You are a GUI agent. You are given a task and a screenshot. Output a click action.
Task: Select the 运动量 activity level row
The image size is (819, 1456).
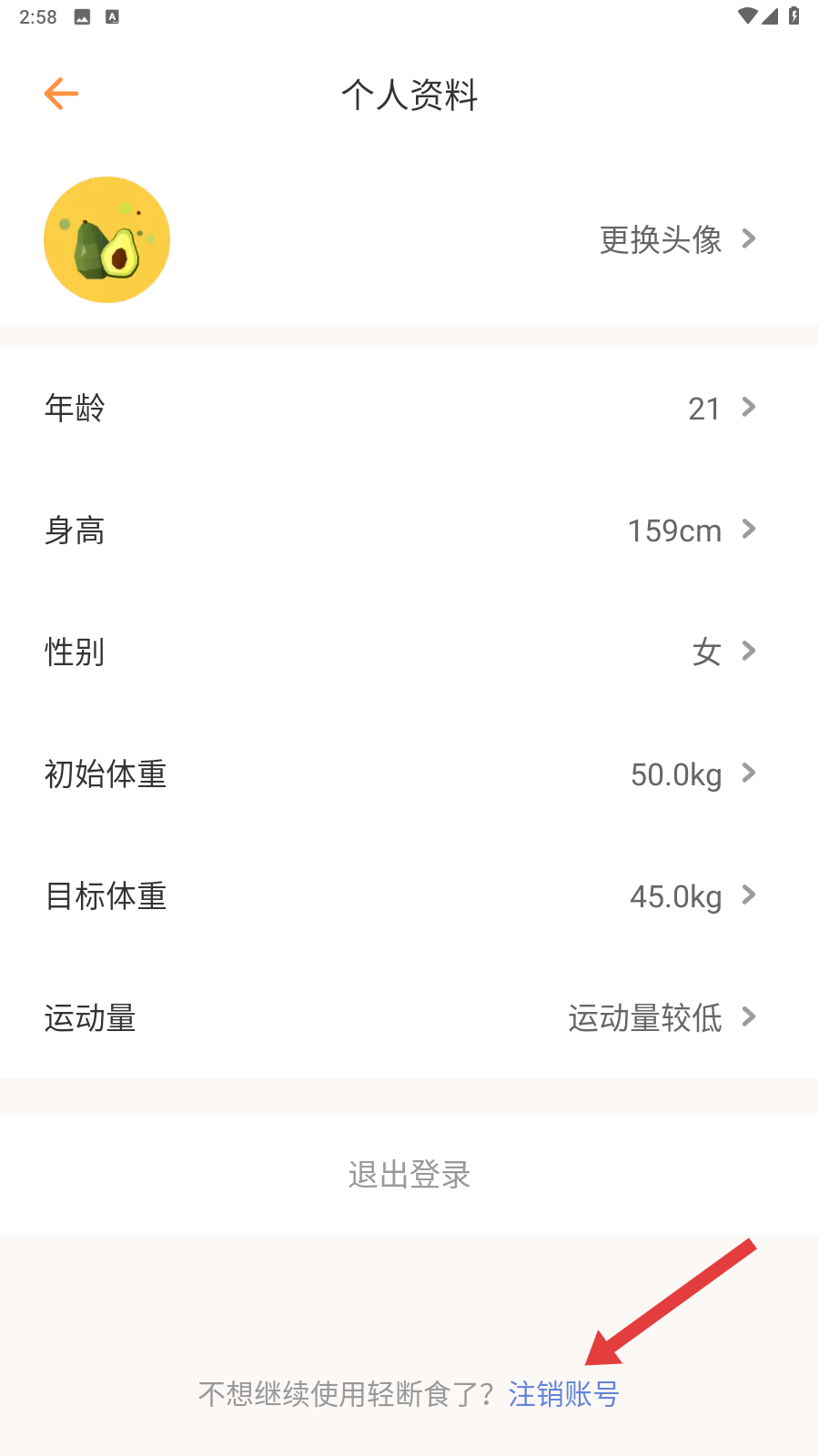409,1018
